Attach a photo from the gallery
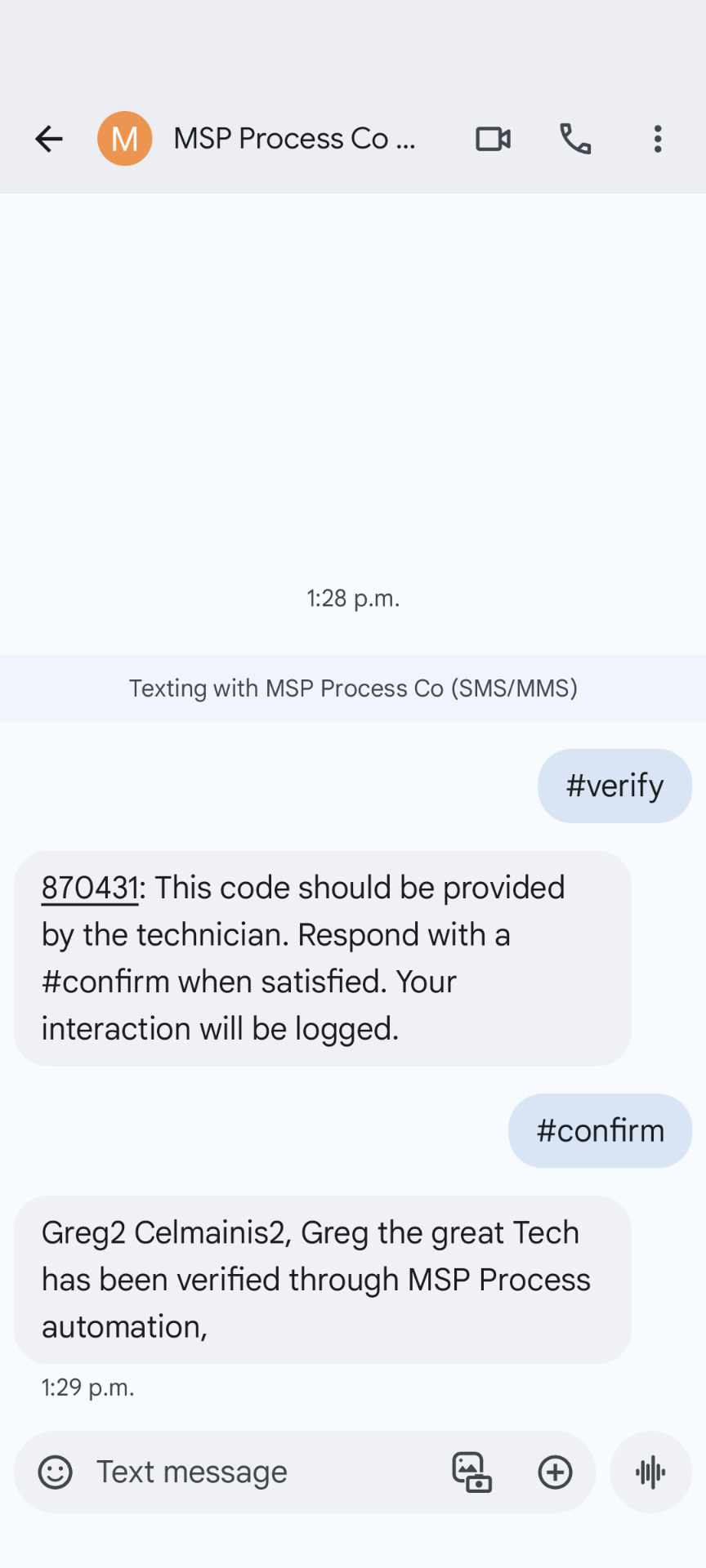Screen dimensions: 706x1568 click(472, 1472)
